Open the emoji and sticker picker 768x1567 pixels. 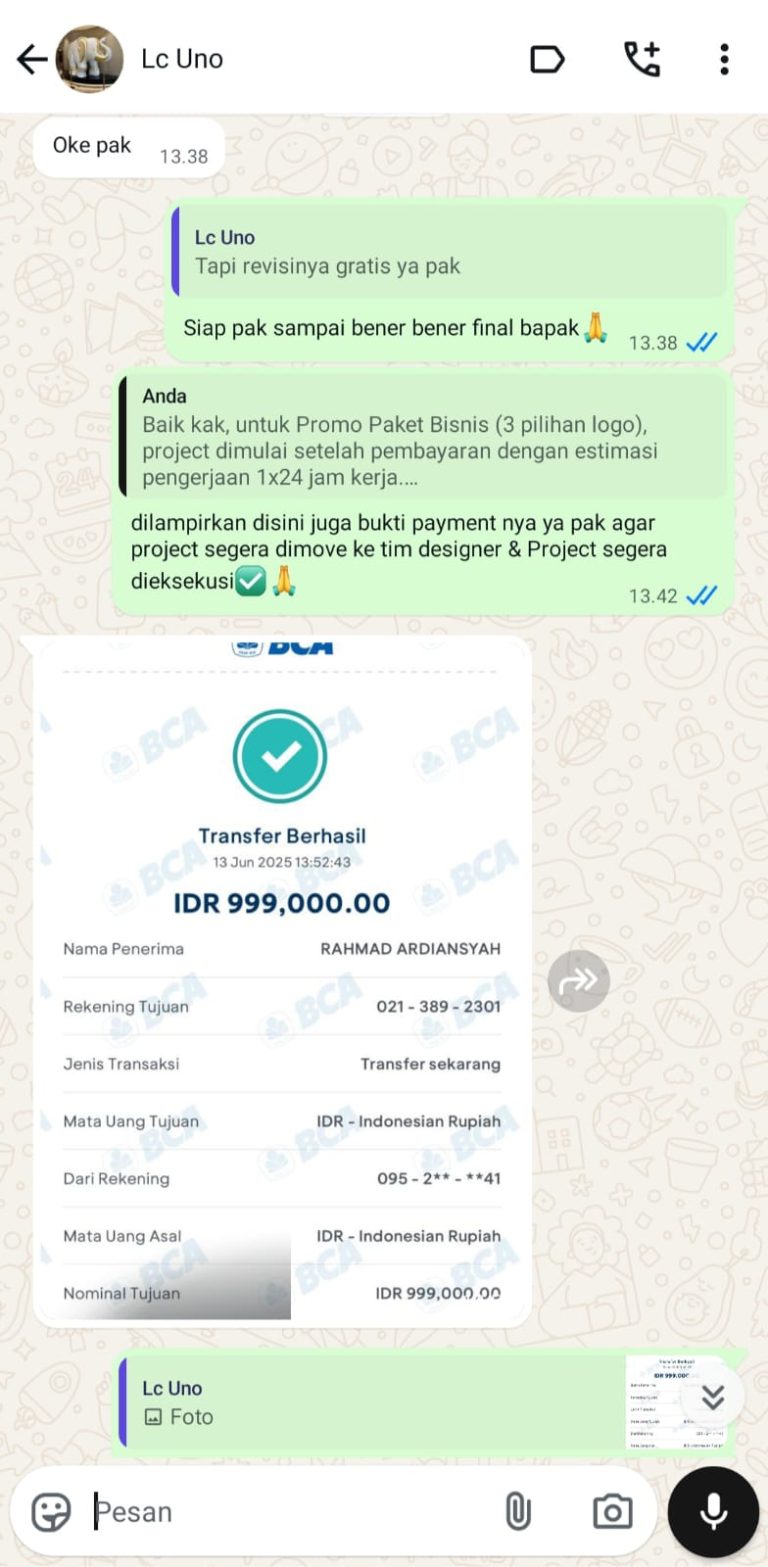(x=51, y=1512)
